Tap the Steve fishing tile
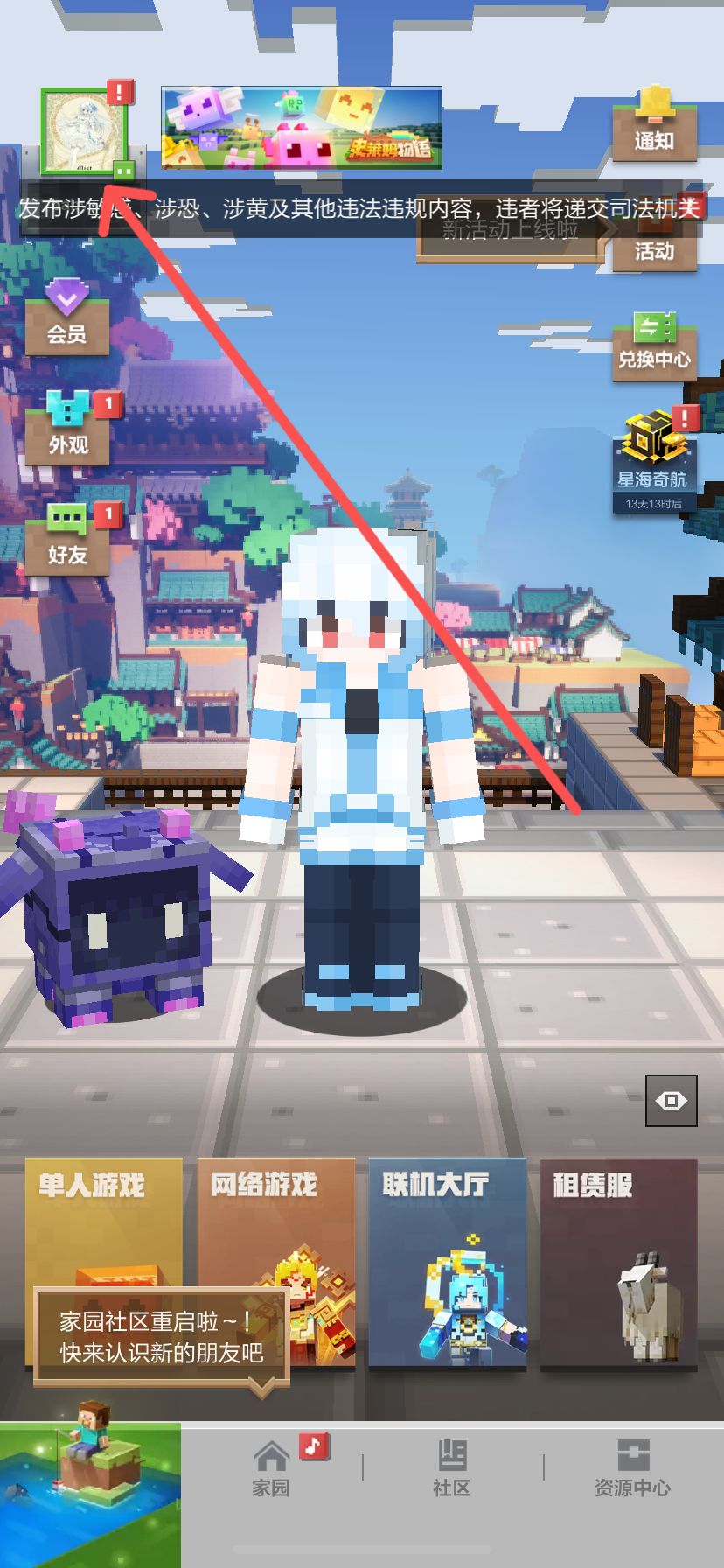724x1568 pixels. 90,1494
